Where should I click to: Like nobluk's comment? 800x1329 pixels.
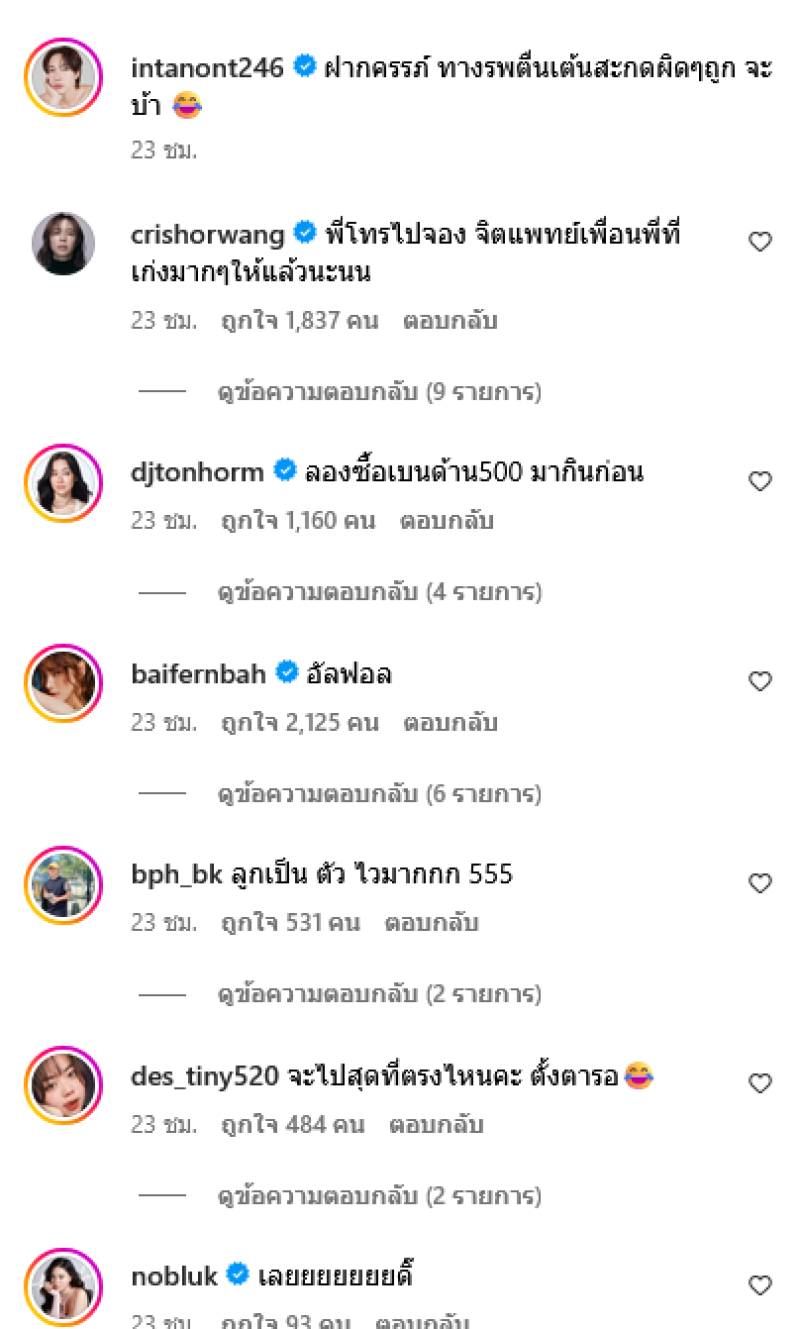760,1285
